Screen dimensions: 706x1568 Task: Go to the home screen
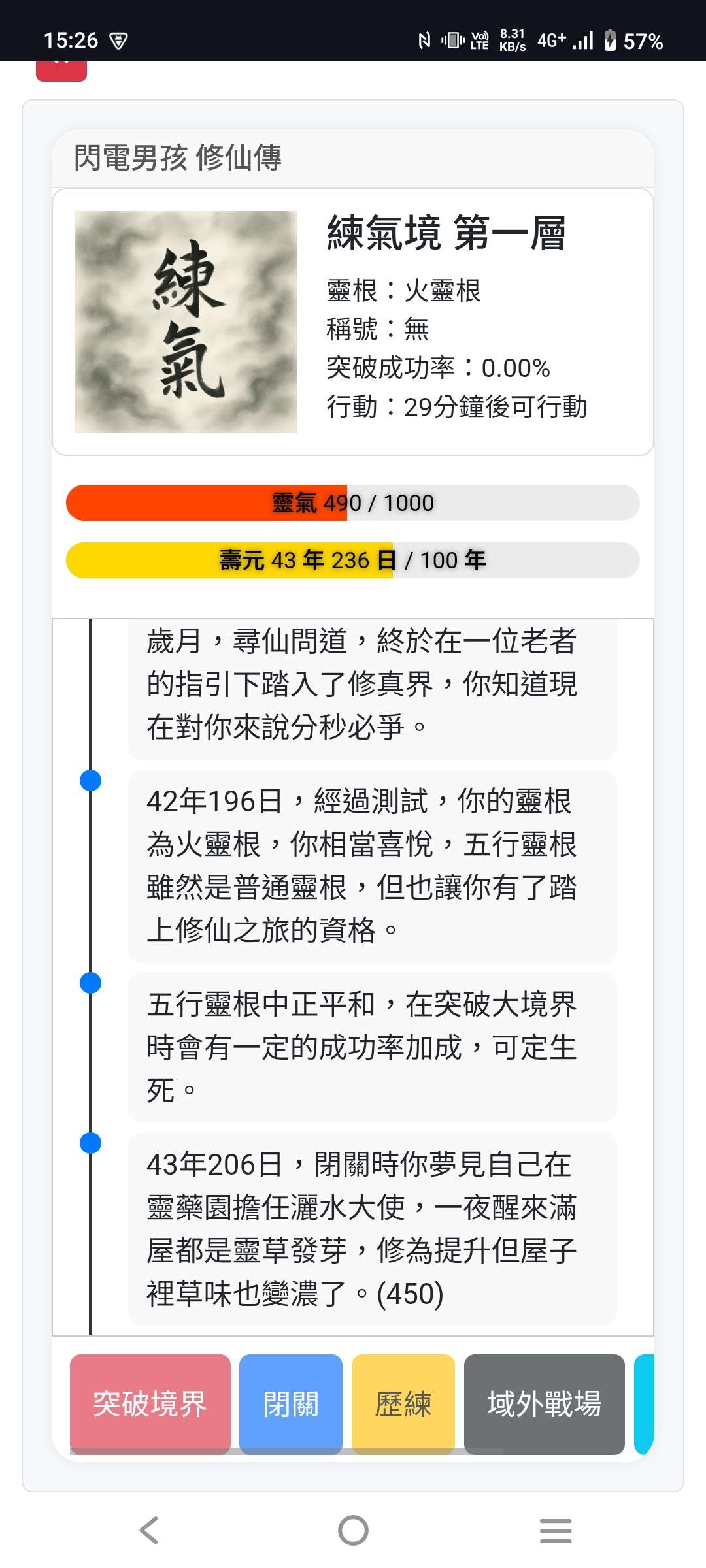click(353, 1530)
